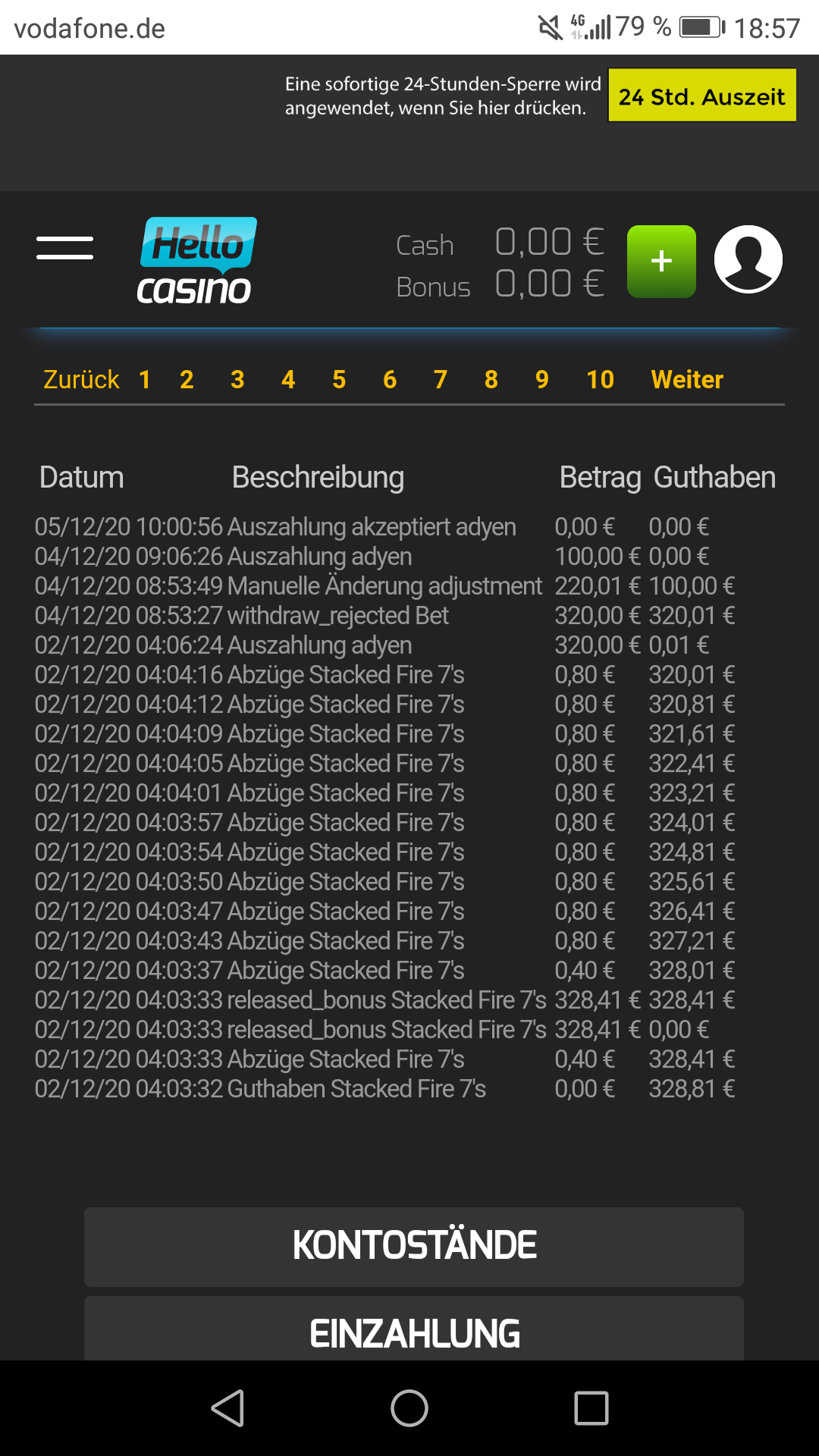Open the user profile icon

point(748,259)
